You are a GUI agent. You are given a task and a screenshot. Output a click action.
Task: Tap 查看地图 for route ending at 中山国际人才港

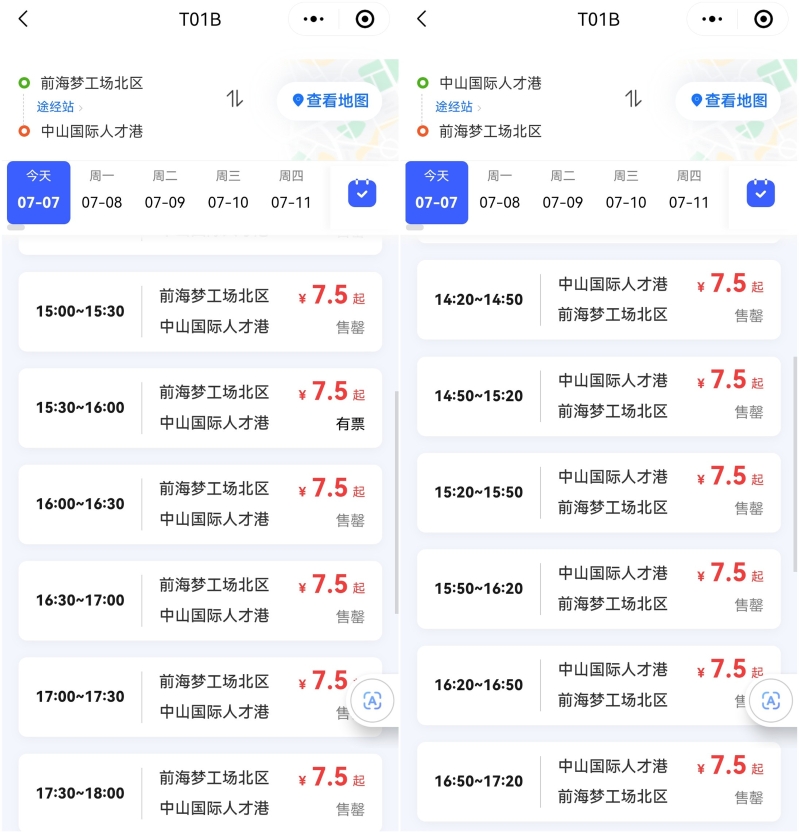[x=330, y=100]
